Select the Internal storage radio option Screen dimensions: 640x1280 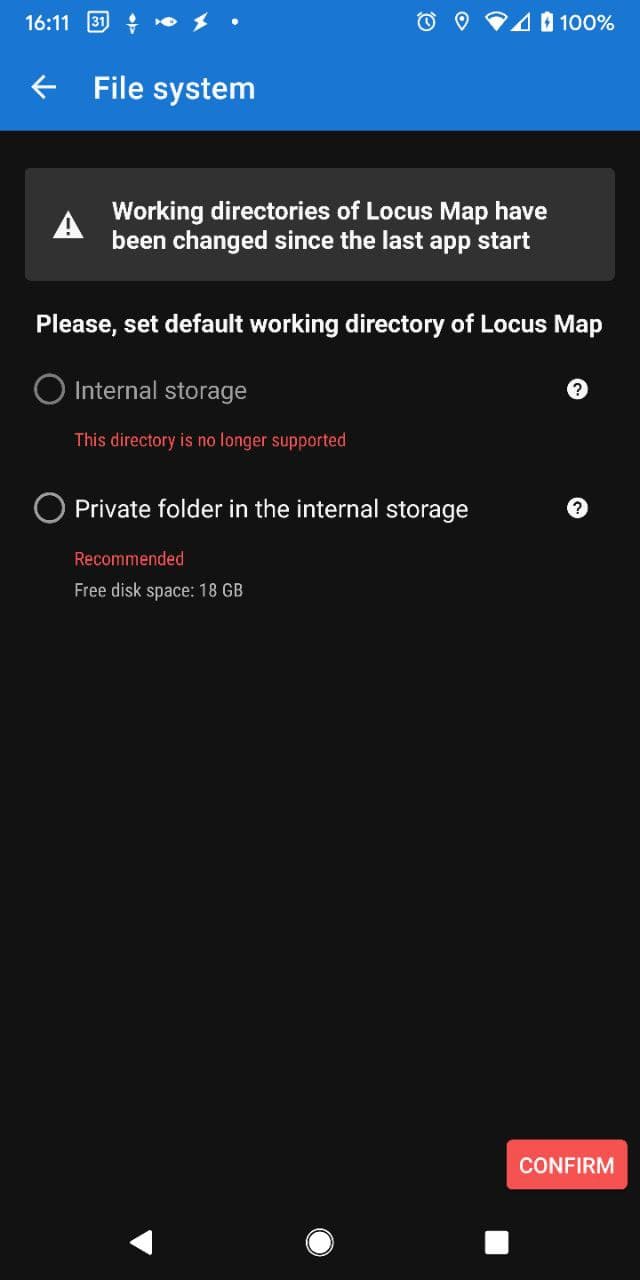(x=49, y=390)
